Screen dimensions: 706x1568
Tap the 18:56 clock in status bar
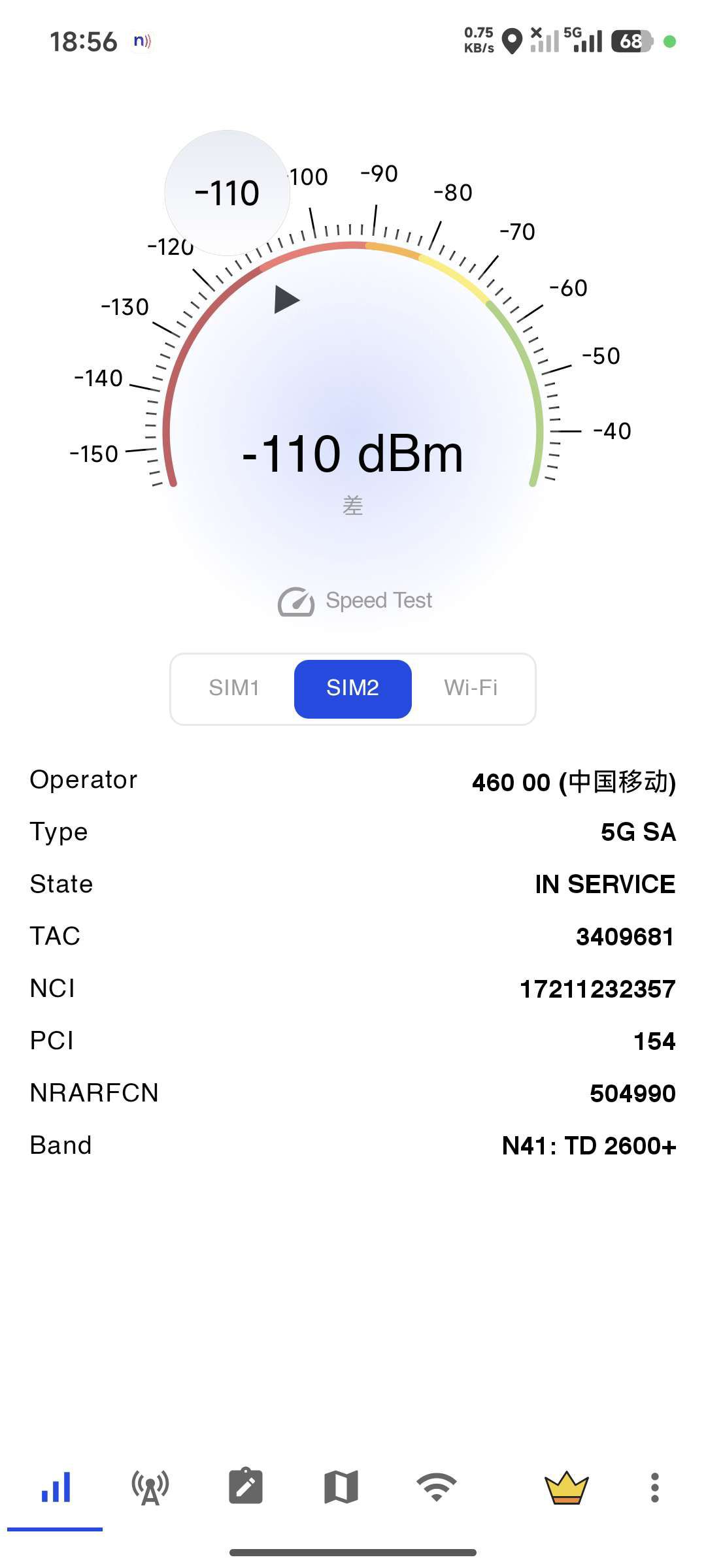[x=84, y=42]
